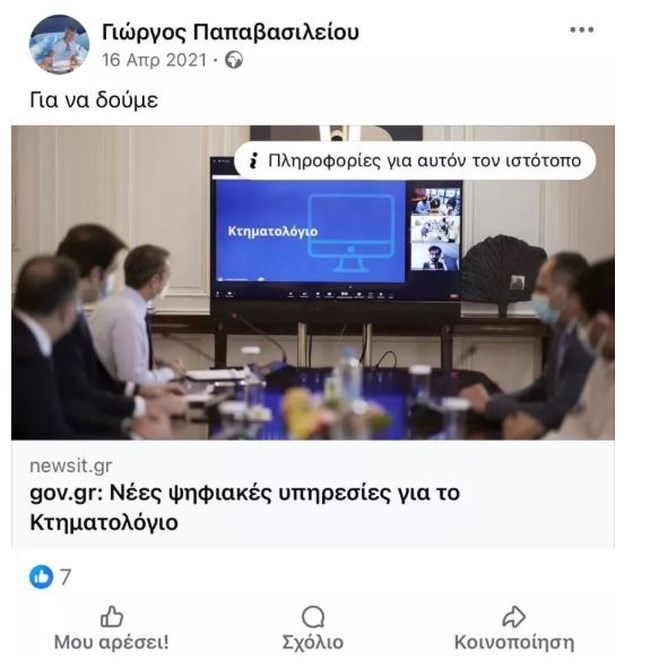This screenshot has height=670, width=650.
Task: Write a comment via Σχόλιο
Action: point(313,628)
